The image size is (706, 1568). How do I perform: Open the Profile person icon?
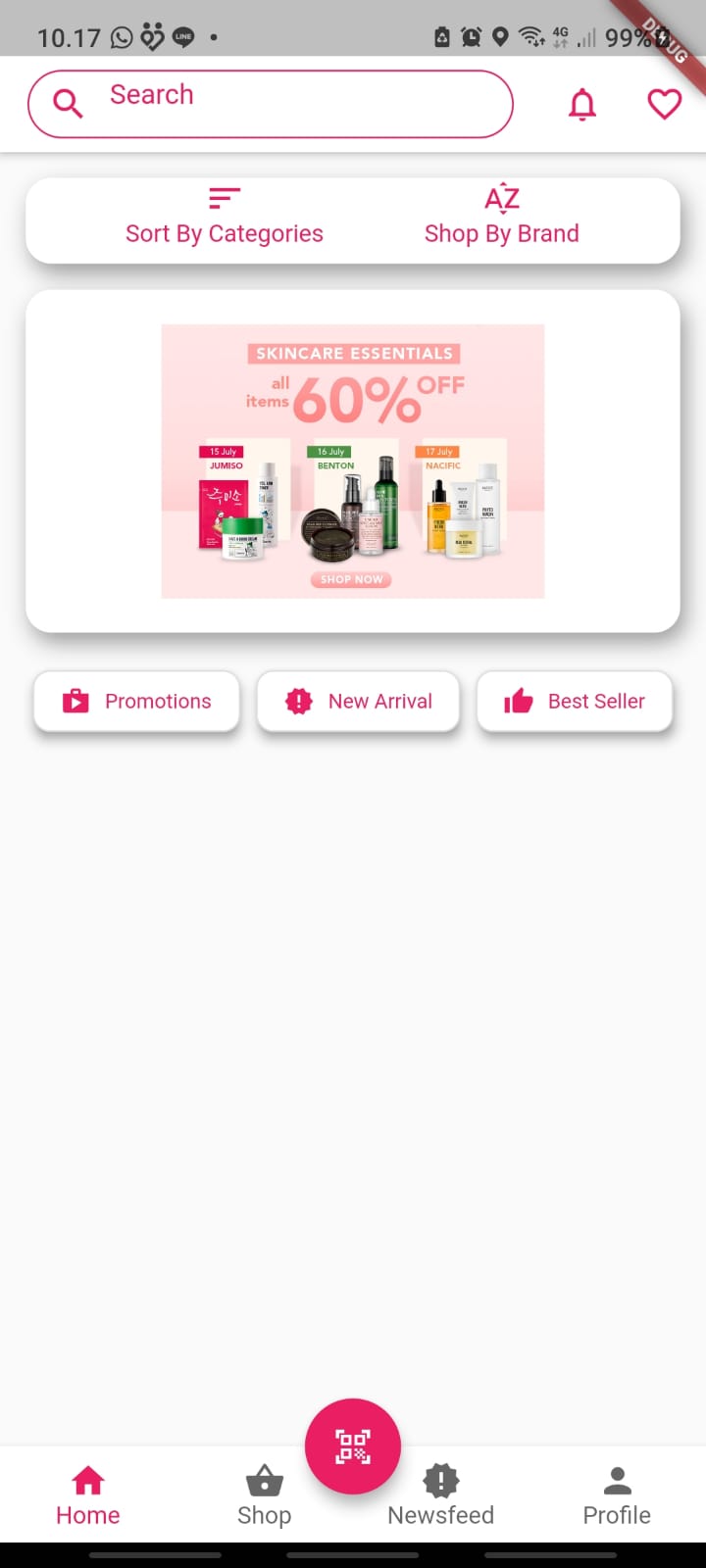[x=617, y=1480]
